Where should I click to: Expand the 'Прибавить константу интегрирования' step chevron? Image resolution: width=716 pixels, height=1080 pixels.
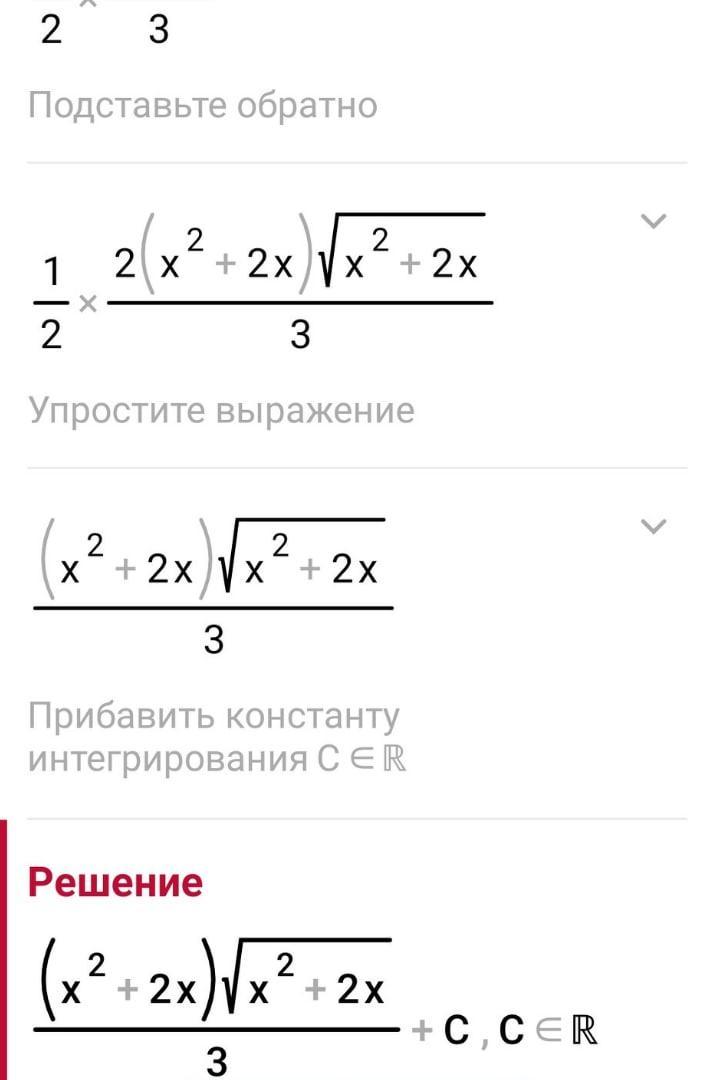tap(652, 526)
